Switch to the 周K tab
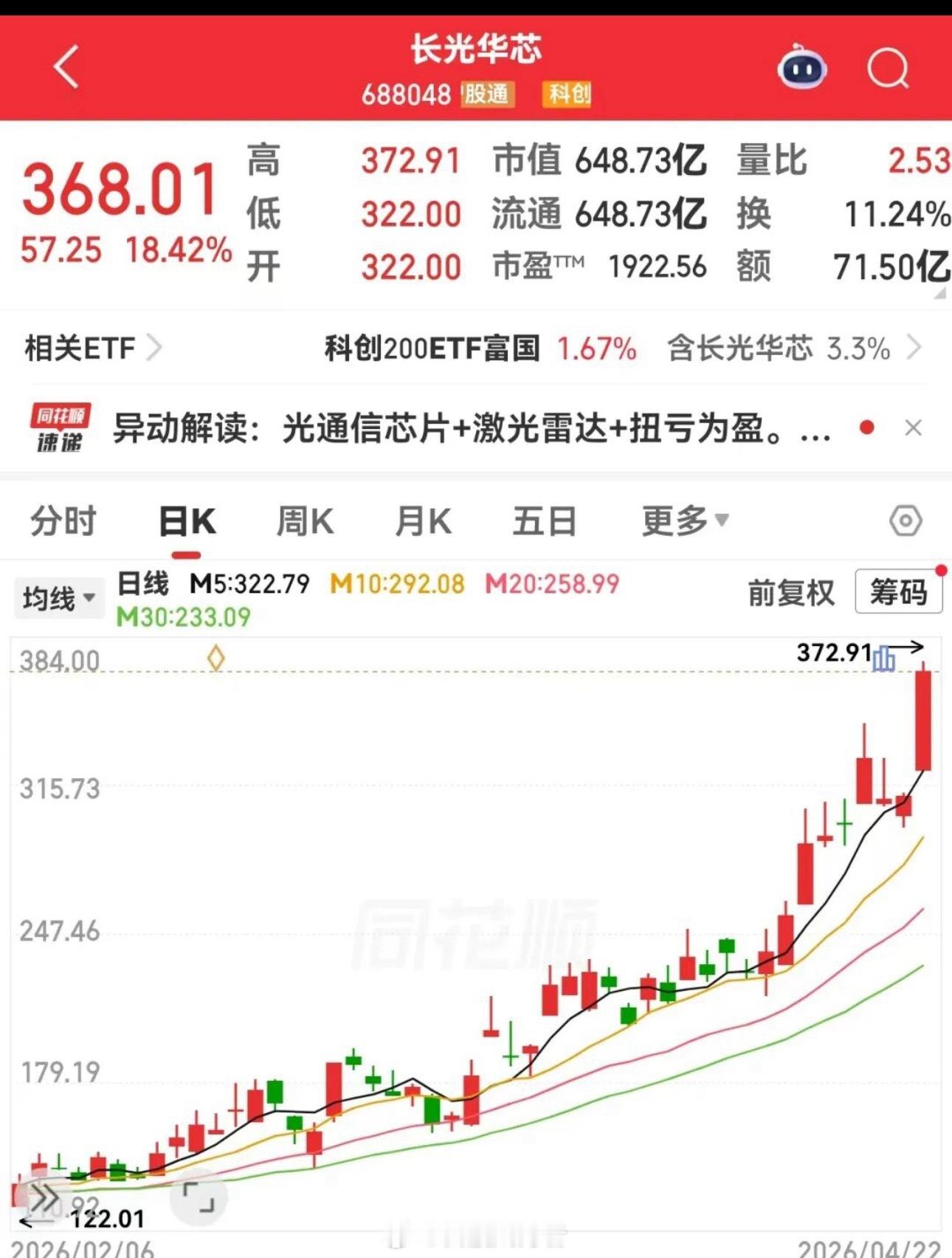 [305, 520]
